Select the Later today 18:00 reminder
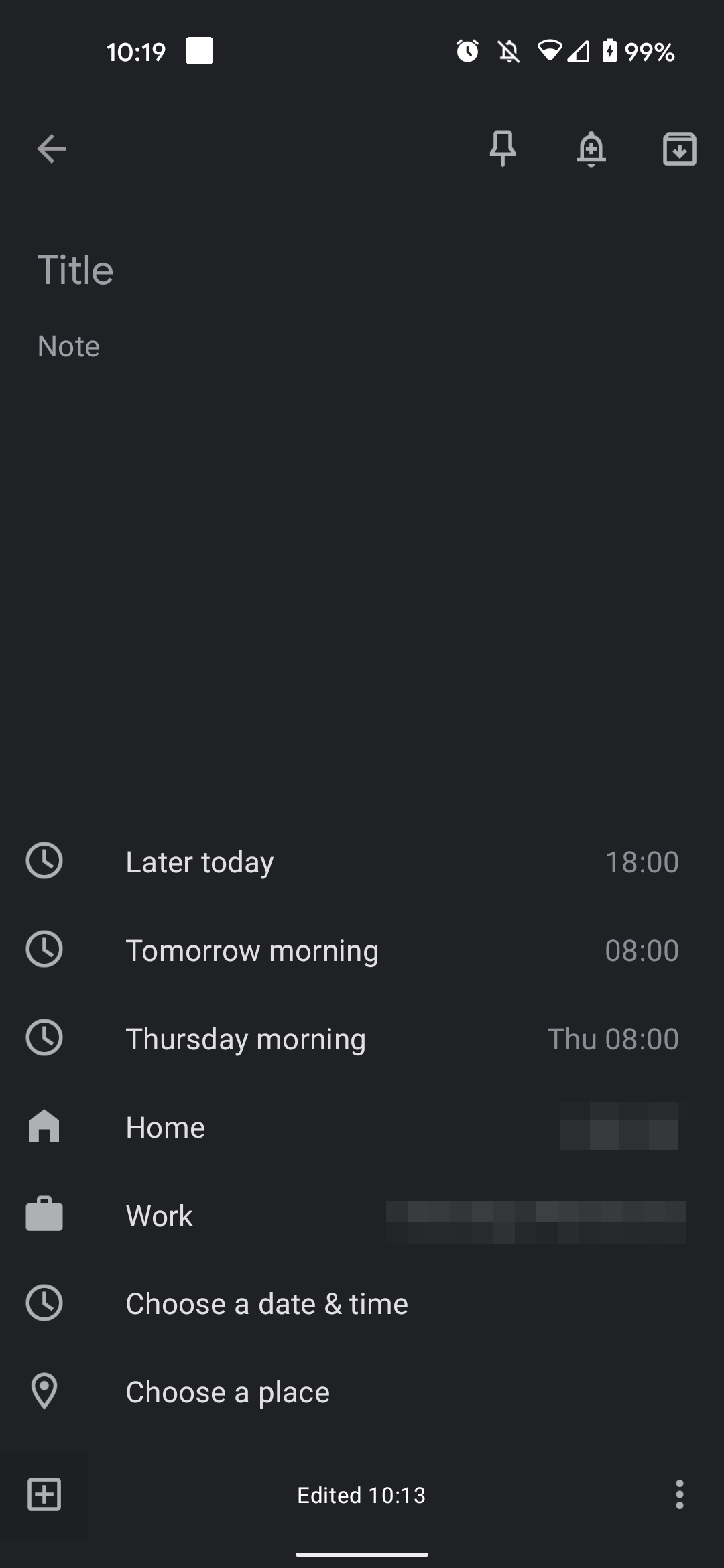The image size is (724, 1568). [362, 862]
